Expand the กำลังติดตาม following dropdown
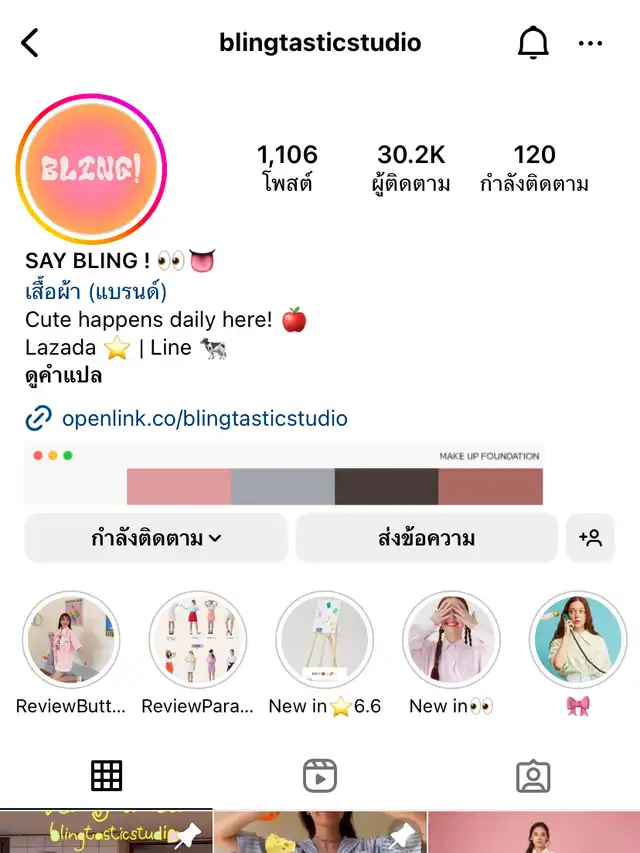The image size is (640, 853). pyautogui.click(x=156, y=538)
